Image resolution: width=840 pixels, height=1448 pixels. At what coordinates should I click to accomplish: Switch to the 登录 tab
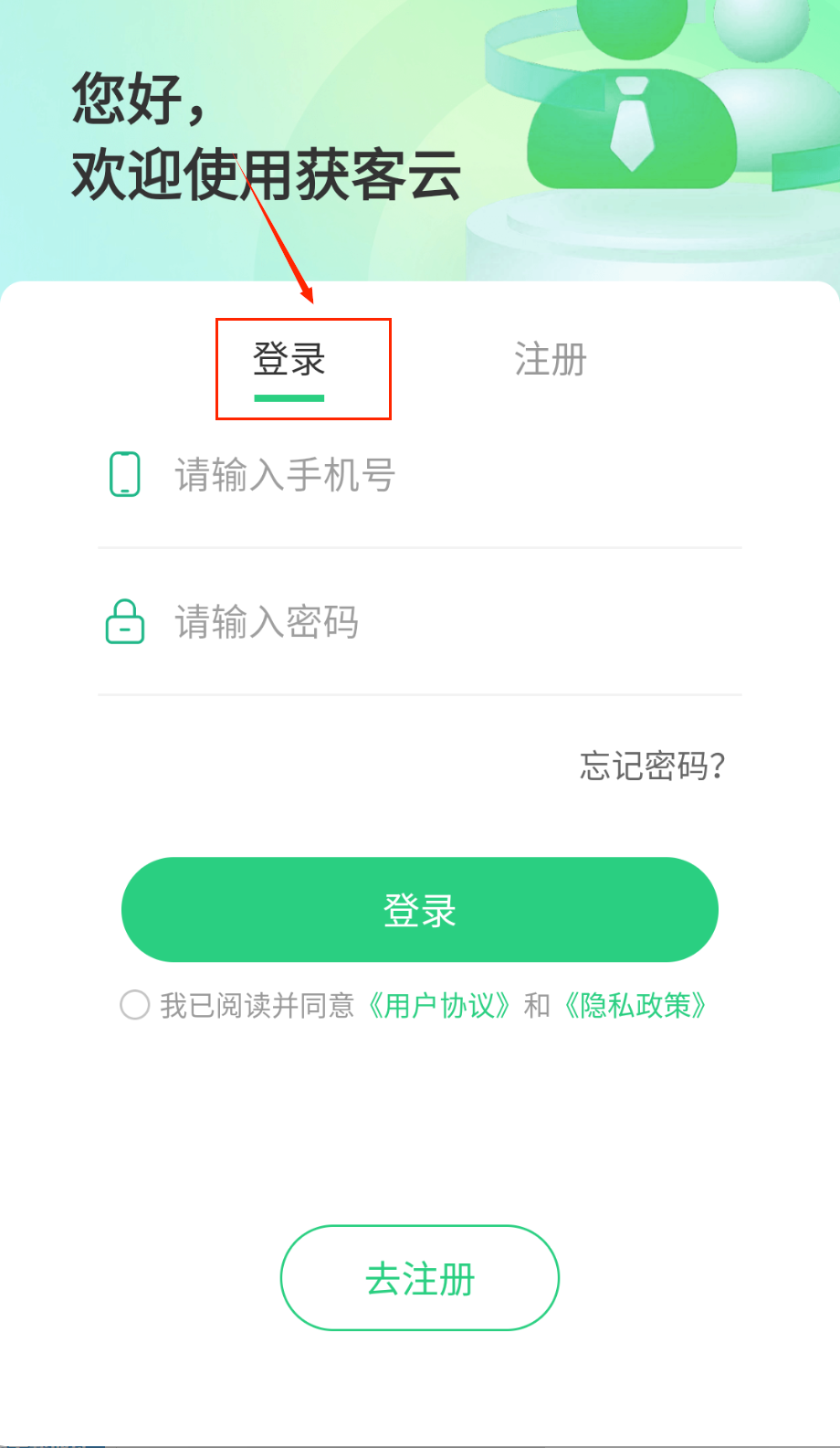pos(289,361)
